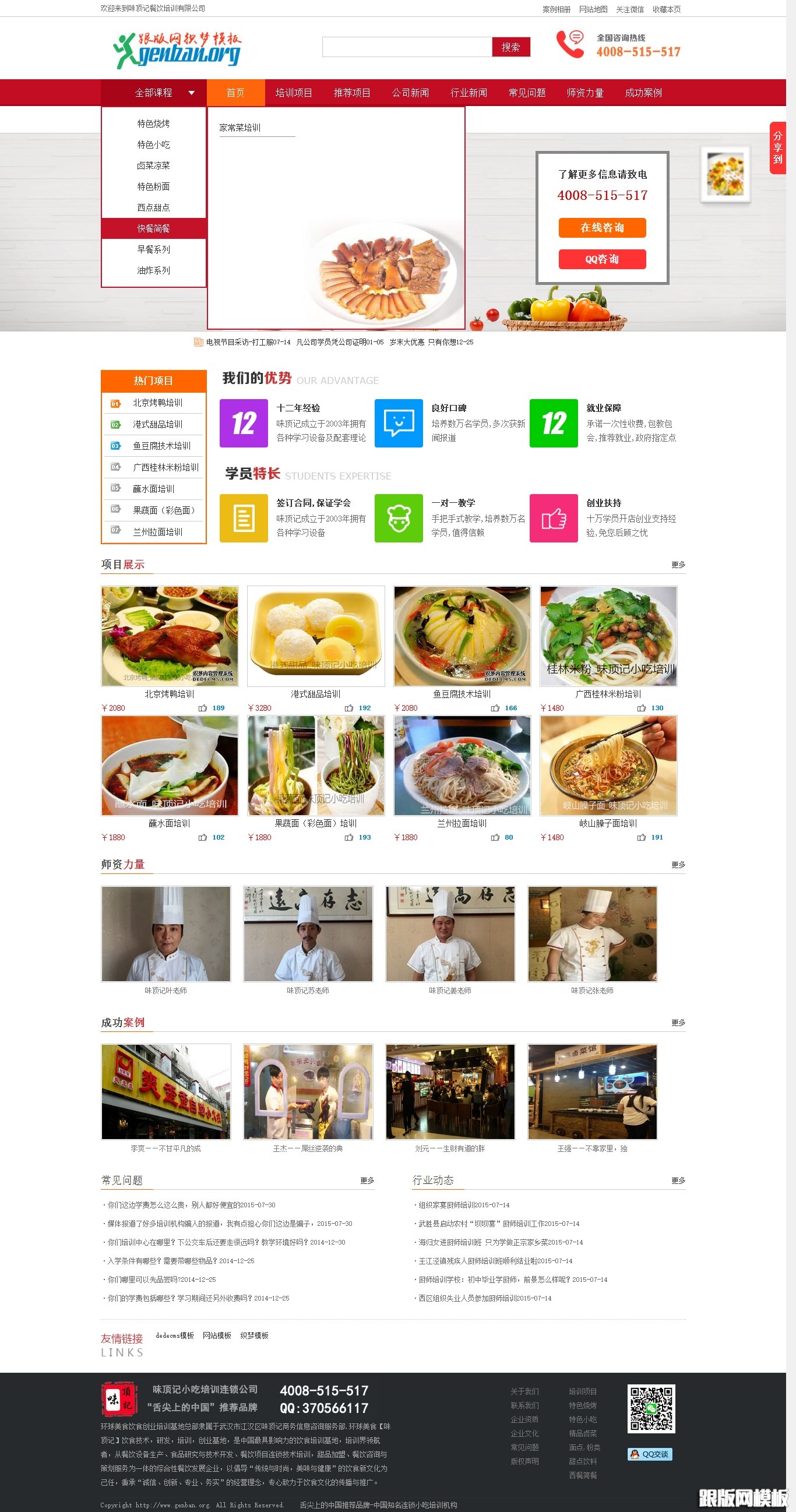Click the QQ咨询 button
Screen dimensions: 796x1512
pyautogui.click(x=603, y=260)
